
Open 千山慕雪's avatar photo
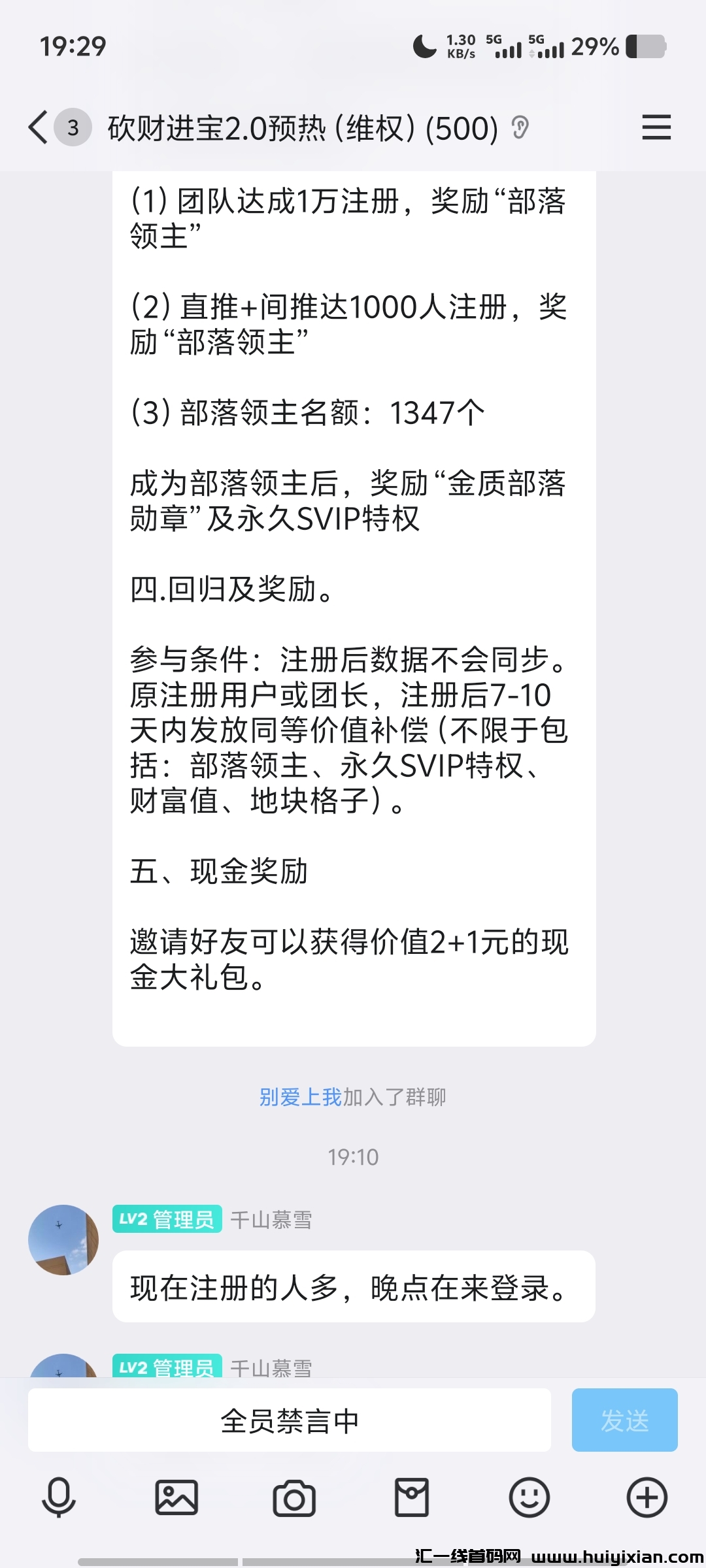(x=63, y=1240)
